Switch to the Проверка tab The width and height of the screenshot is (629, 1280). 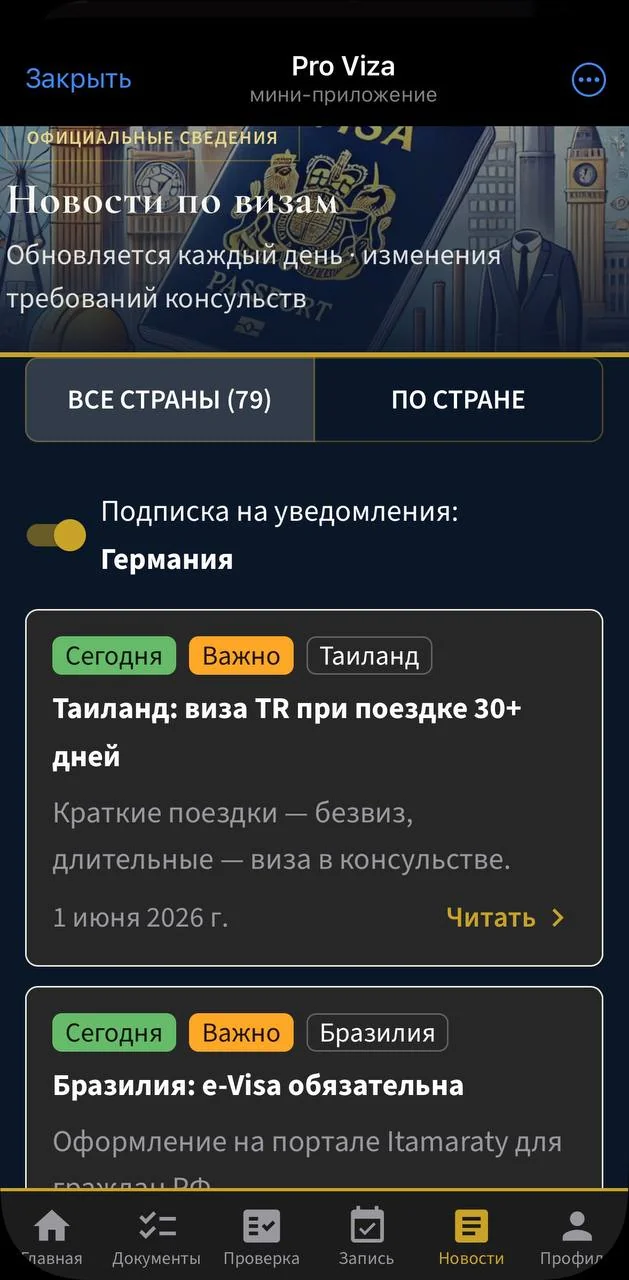261,1237
